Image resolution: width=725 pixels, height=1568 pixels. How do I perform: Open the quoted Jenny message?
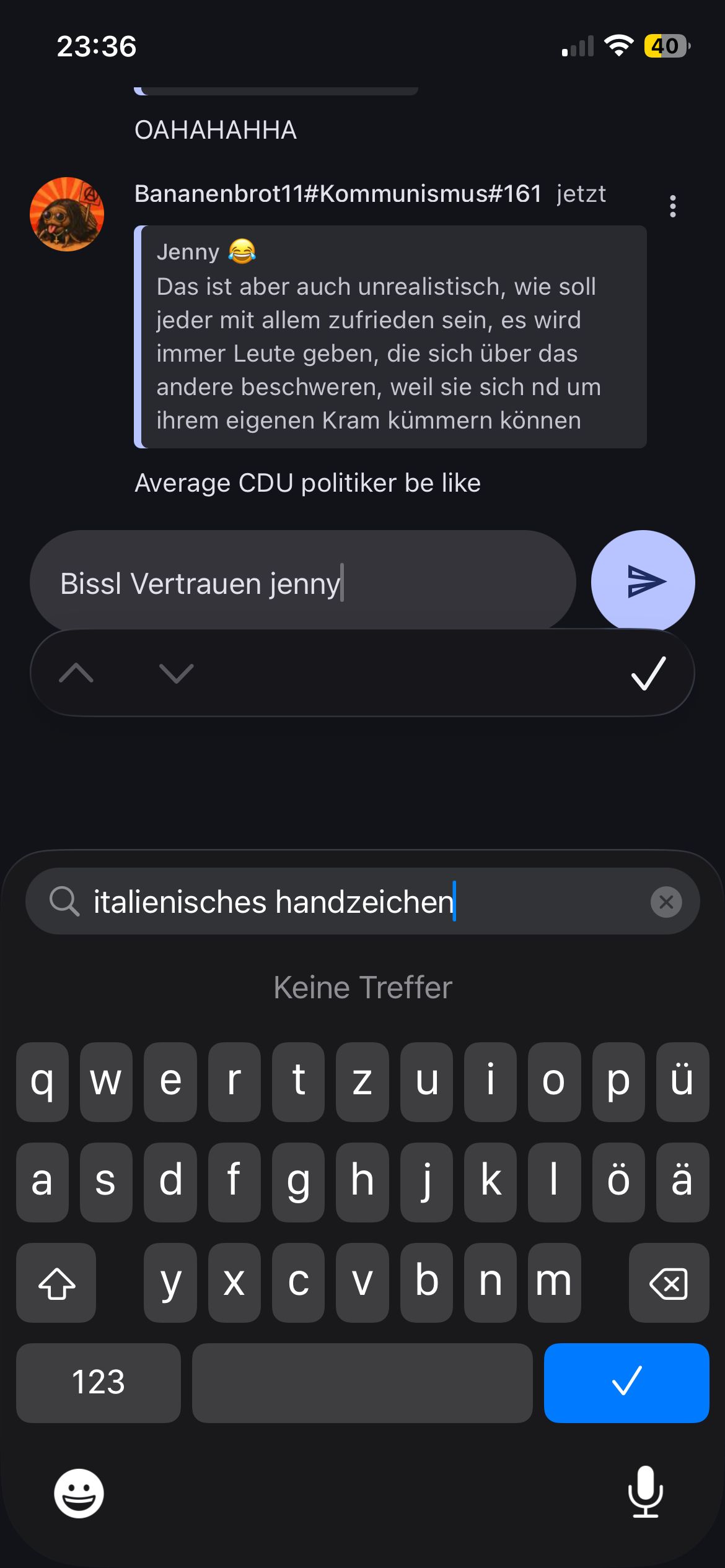pos(390,337)
